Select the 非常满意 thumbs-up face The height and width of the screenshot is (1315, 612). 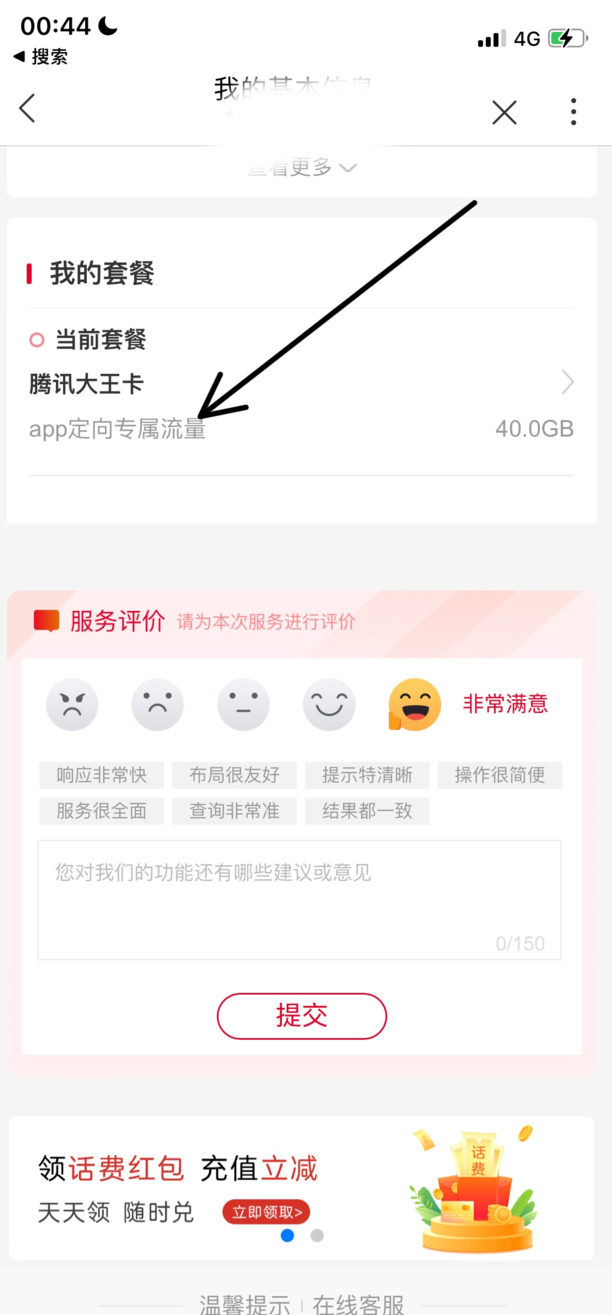(415, 705)
